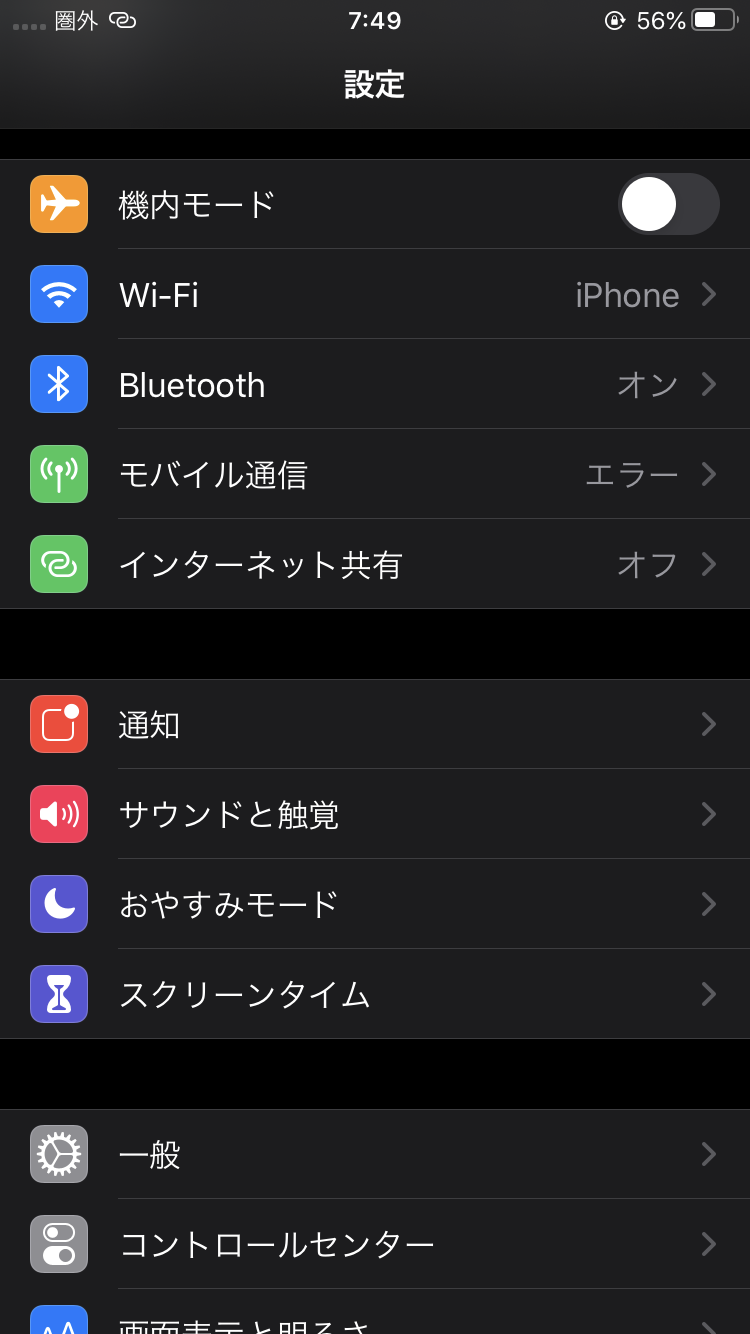Open Bluetooth settings

pyautogui.click(x=375, y=384)
